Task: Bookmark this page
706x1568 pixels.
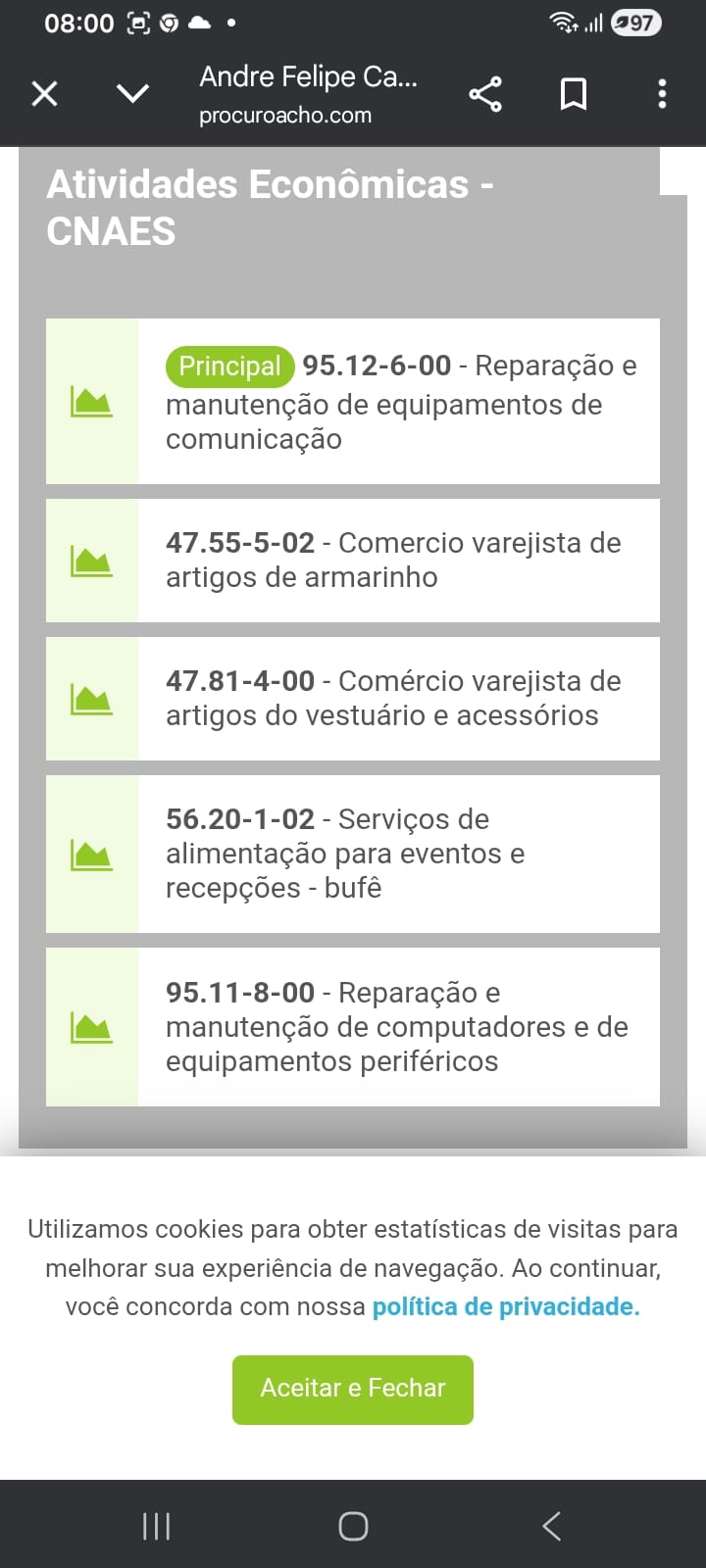Action: (x=574, y=94)
